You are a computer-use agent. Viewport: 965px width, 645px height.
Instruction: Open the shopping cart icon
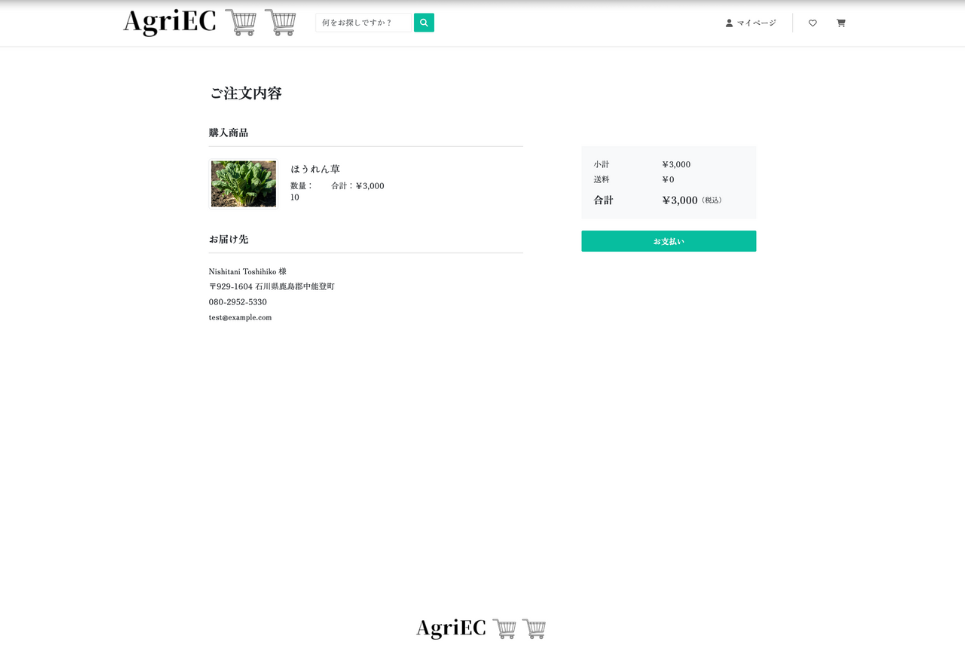pos(841,23)
